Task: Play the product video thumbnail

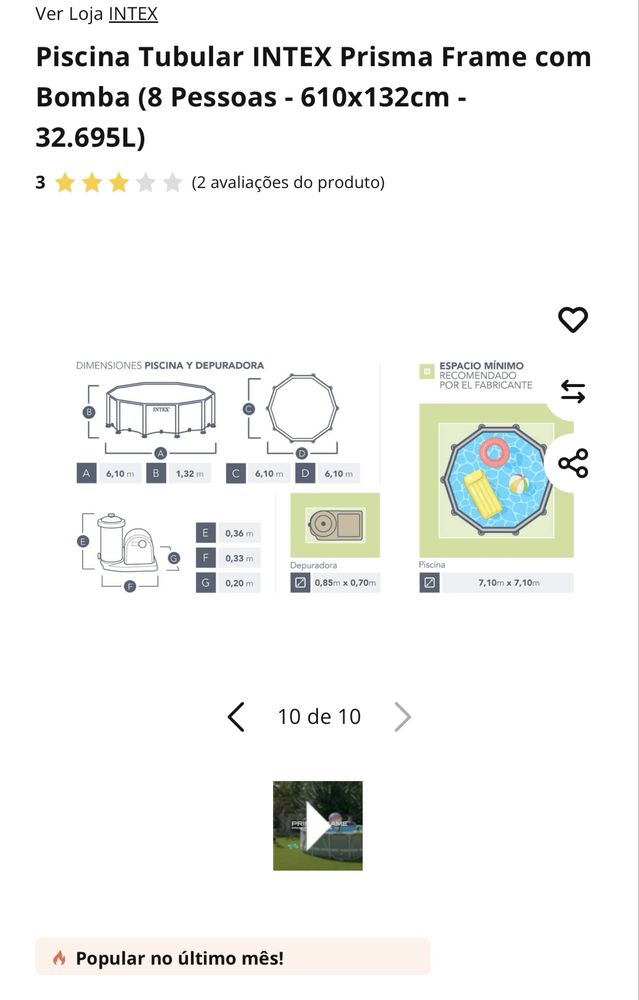Action: tap(318, 826)
